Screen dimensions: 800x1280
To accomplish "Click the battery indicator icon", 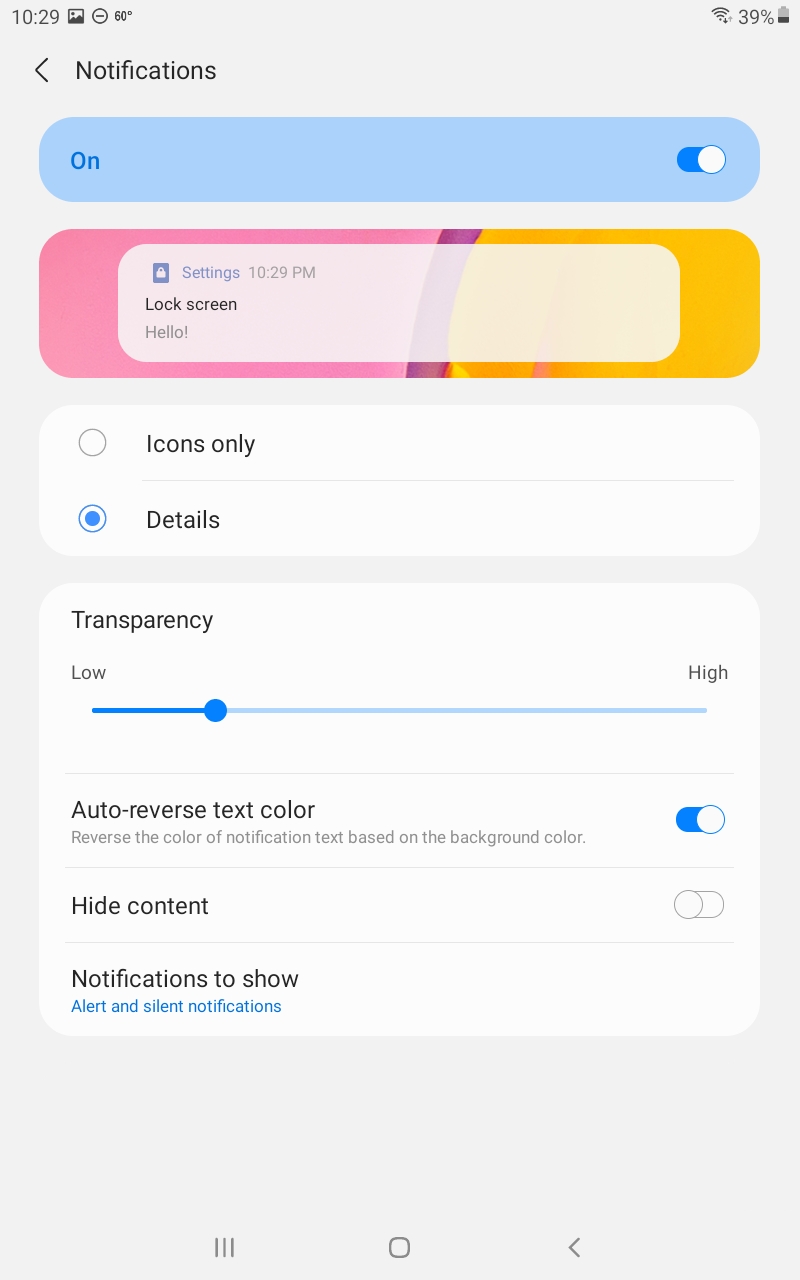I will pos(784,17).
